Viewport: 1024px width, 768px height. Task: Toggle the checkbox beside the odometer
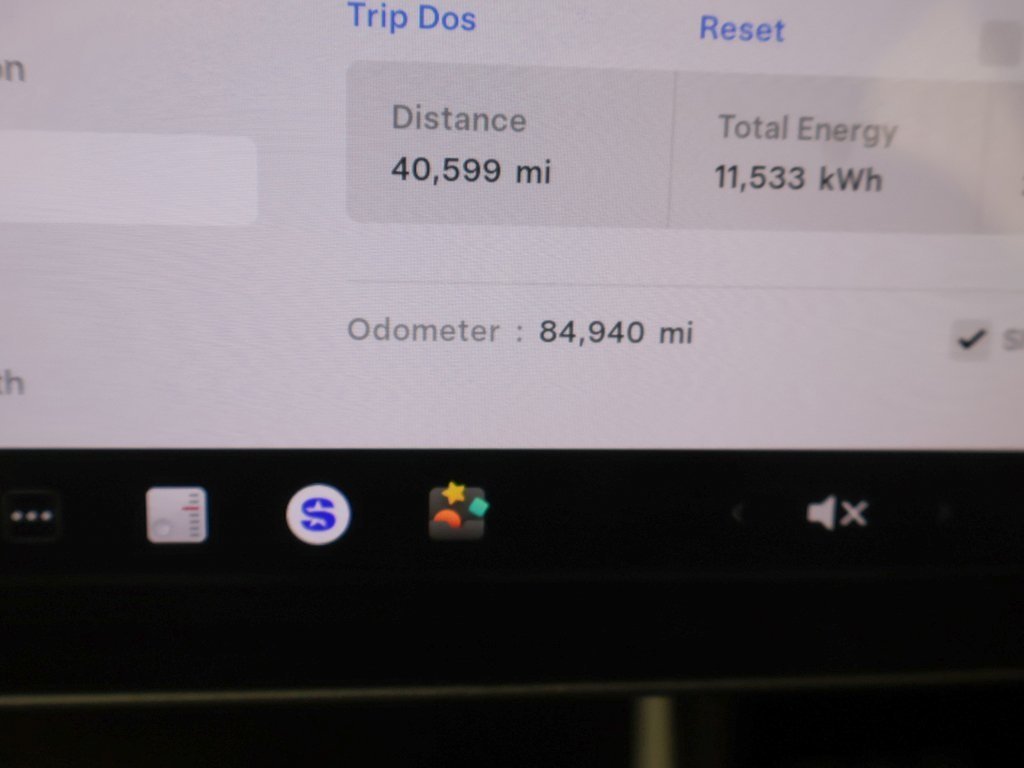969,340
